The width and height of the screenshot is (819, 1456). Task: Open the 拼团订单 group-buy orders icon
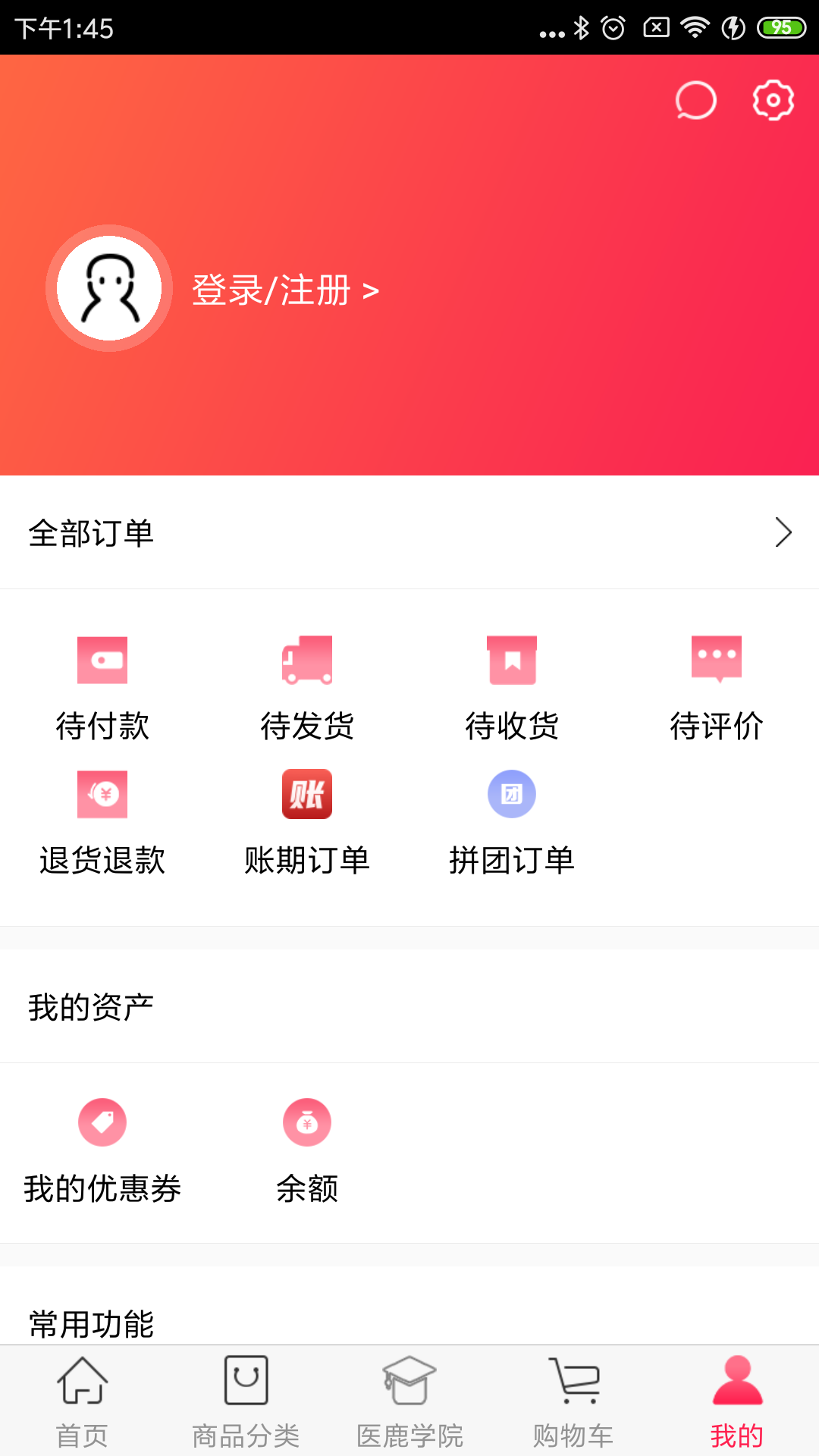coord(512,794)
